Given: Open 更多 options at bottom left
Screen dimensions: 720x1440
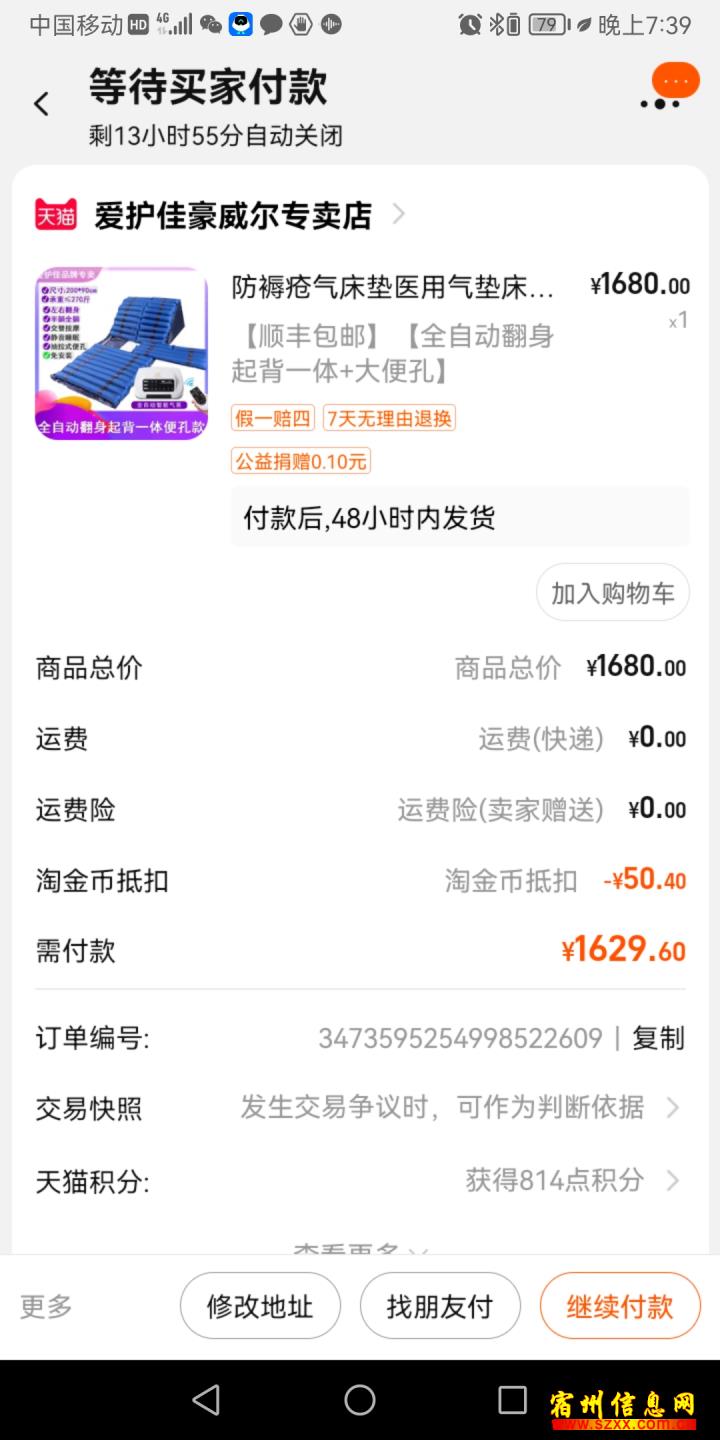Looking at the screenshot, I should click(46, 1306).
